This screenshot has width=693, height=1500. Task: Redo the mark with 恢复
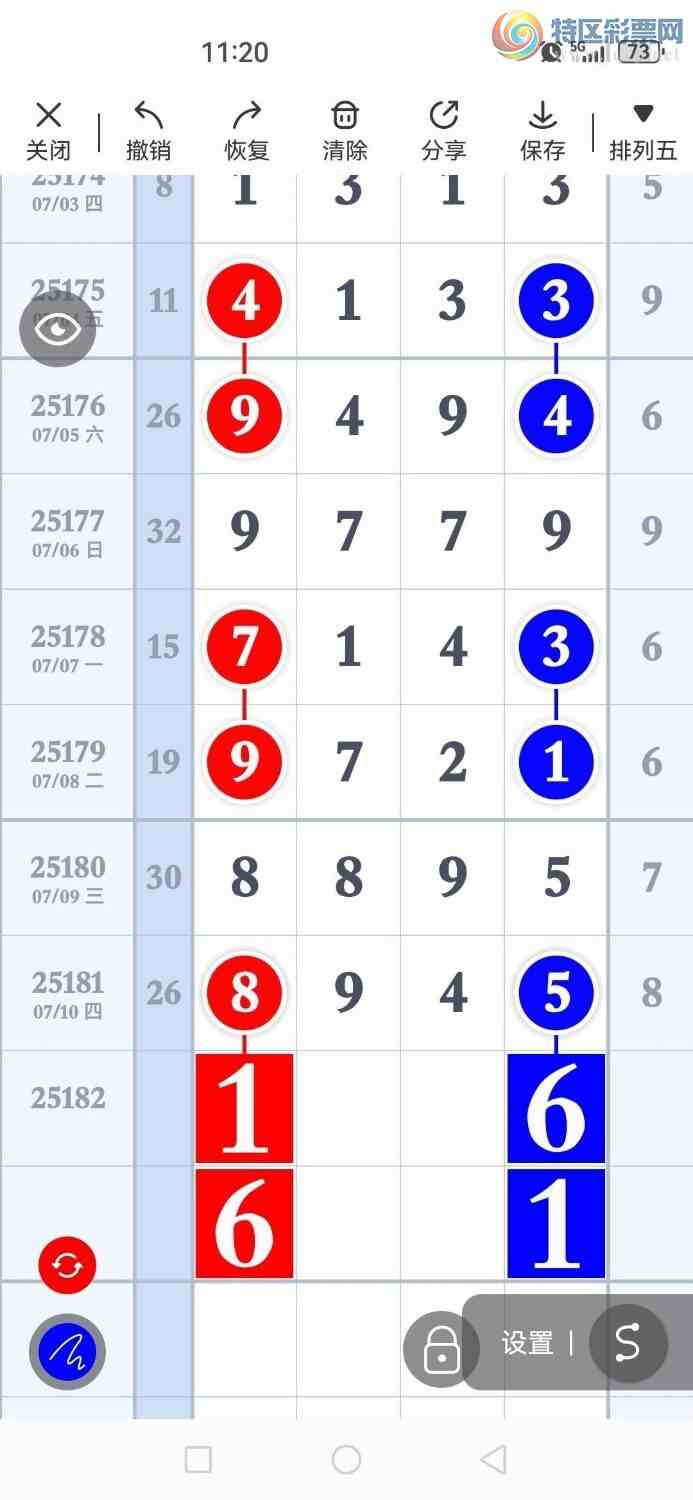pos(247,132)
